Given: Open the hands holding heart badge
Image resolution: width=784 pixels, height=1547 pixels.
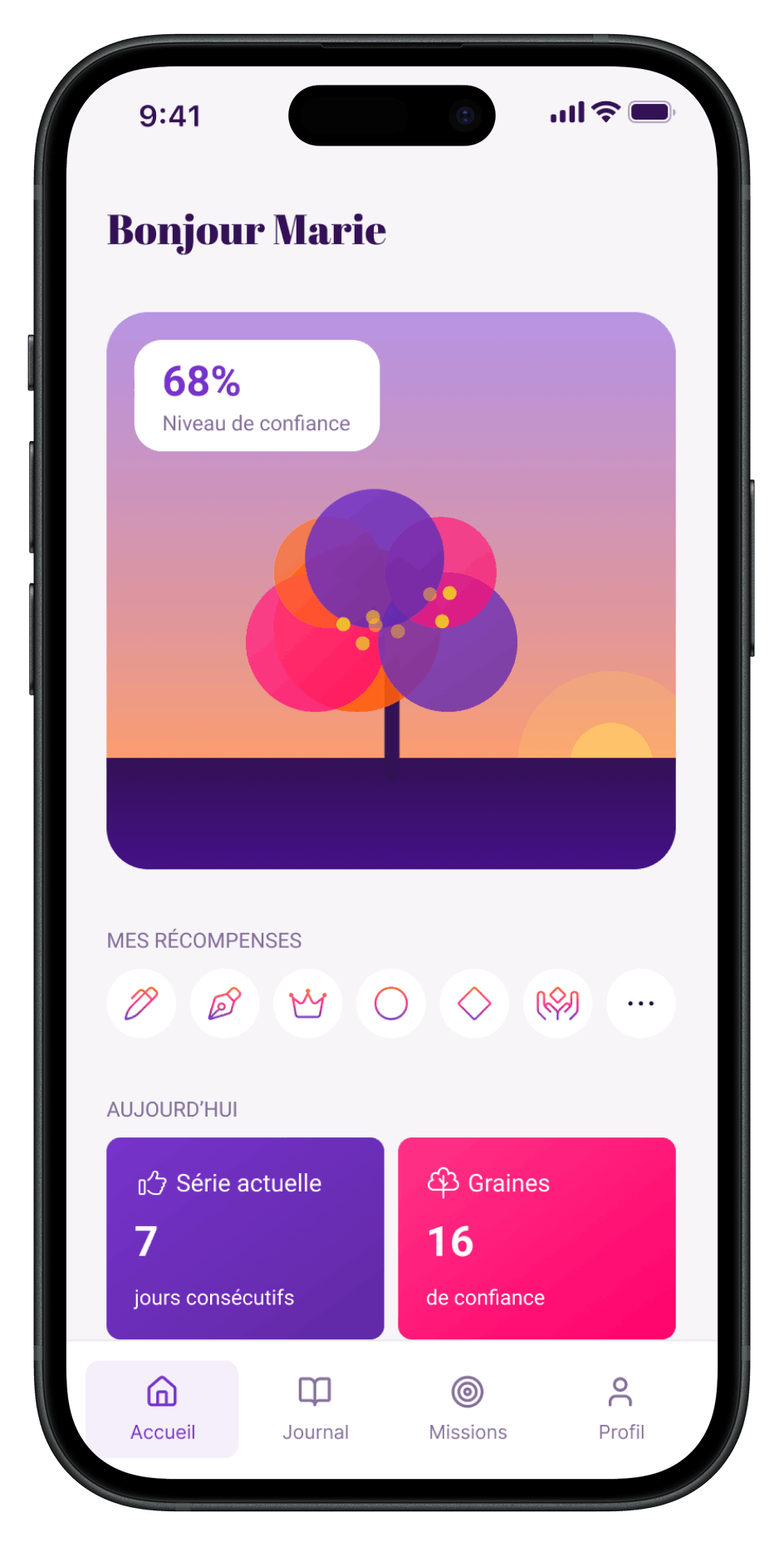Looking at the screenshot, I should 557,1004.
